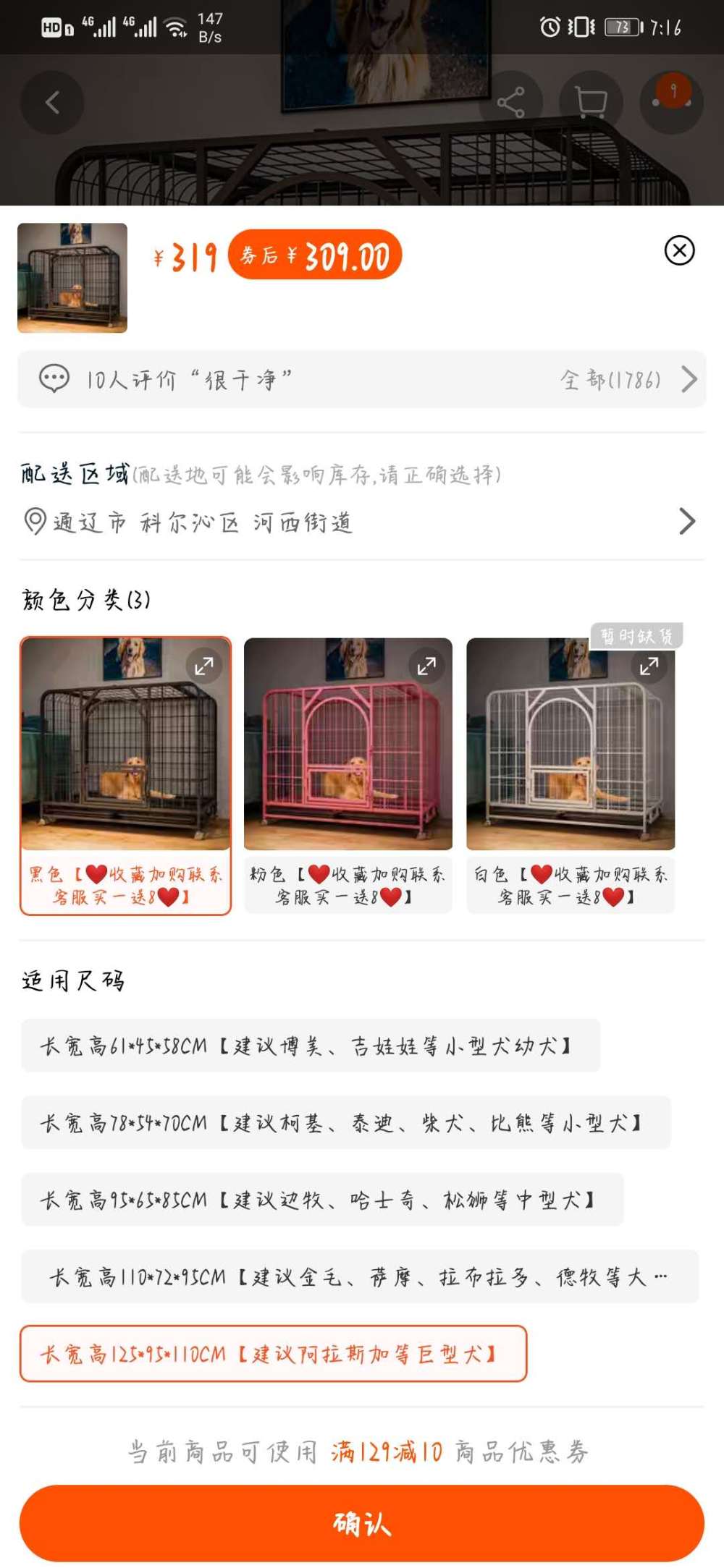Select the 粉色 cage color option

click(348, 775)
